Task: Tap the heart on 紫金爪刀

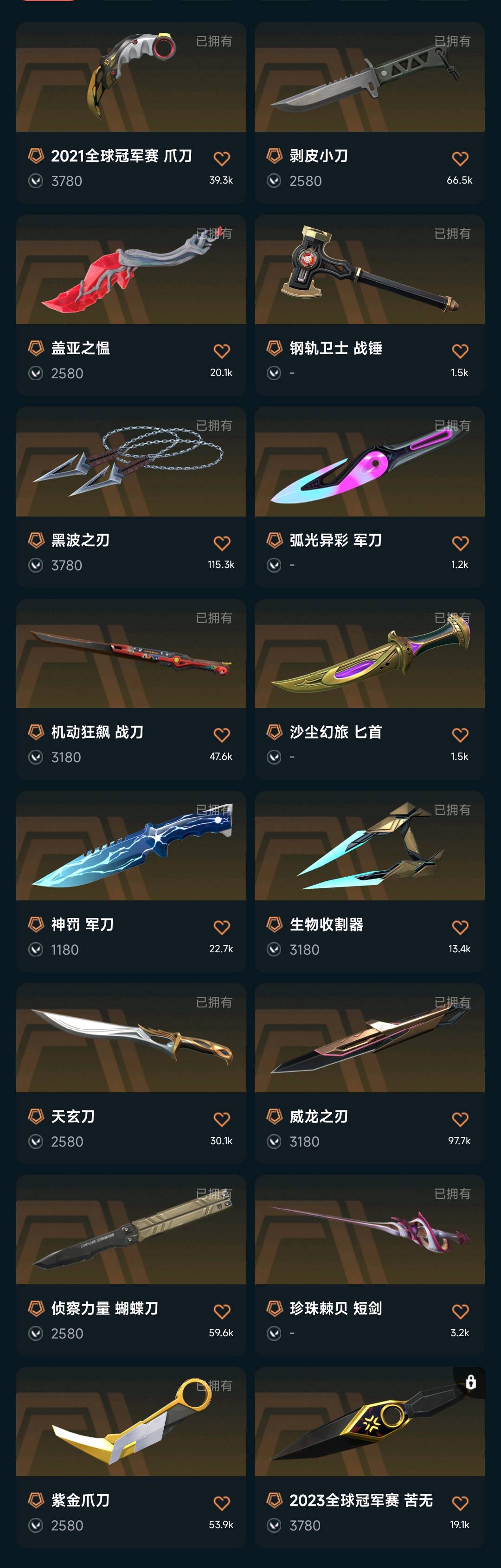Action: [x=222, y=1503]
